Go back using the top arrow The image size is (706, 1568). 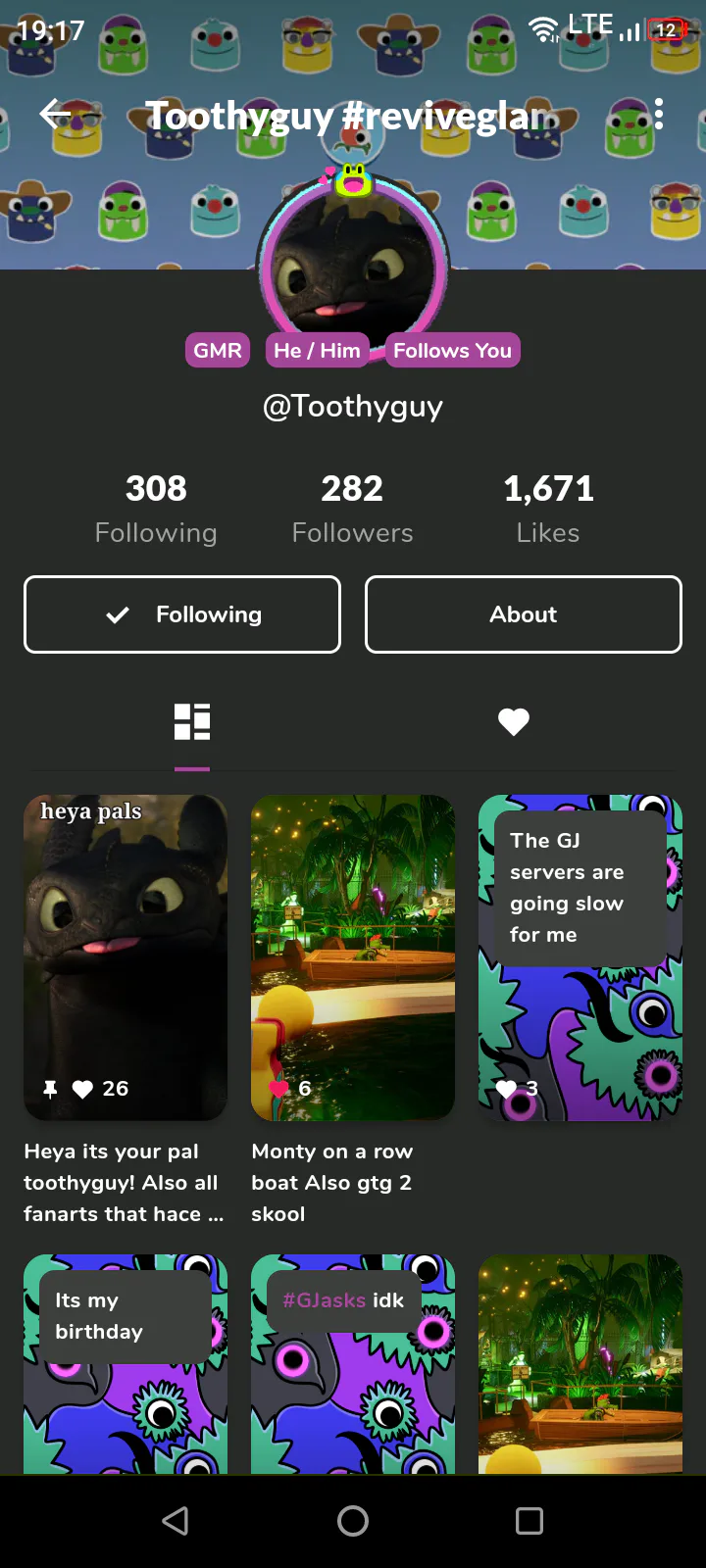55,115
